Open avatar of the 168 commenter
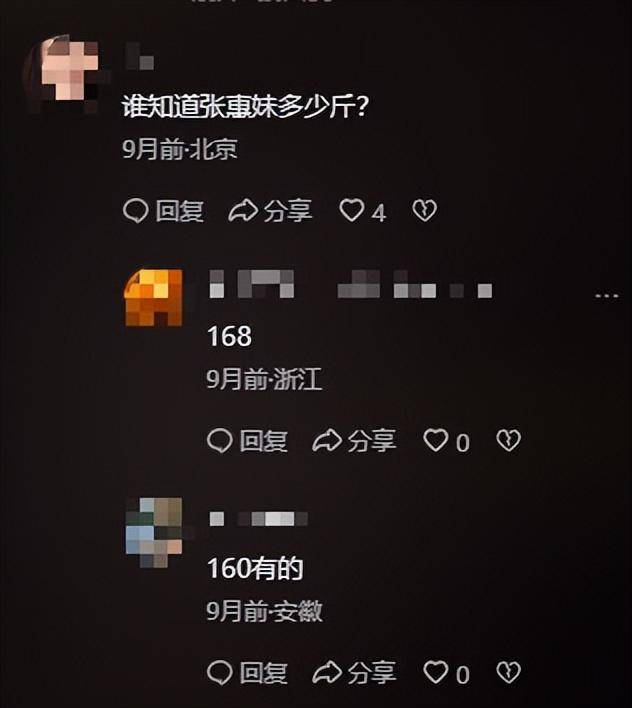 pos(152,297)
